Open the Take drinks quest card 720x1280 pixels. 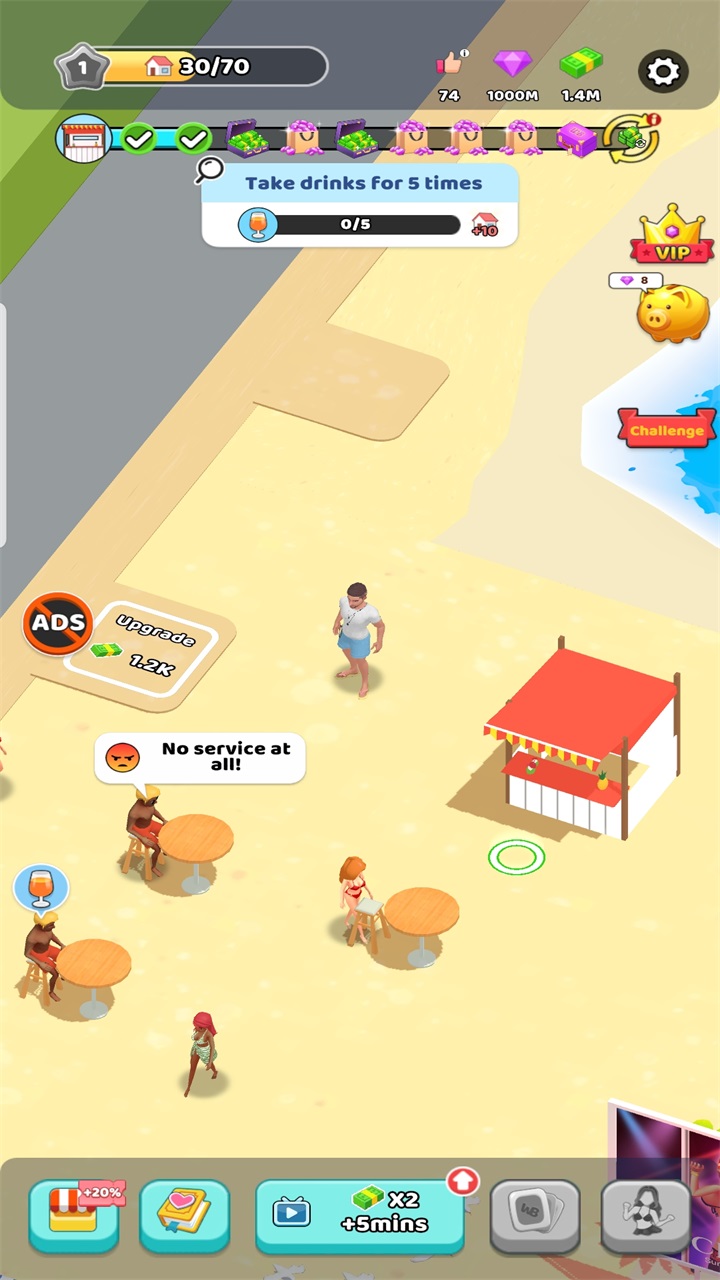click(x=360, y=205)
